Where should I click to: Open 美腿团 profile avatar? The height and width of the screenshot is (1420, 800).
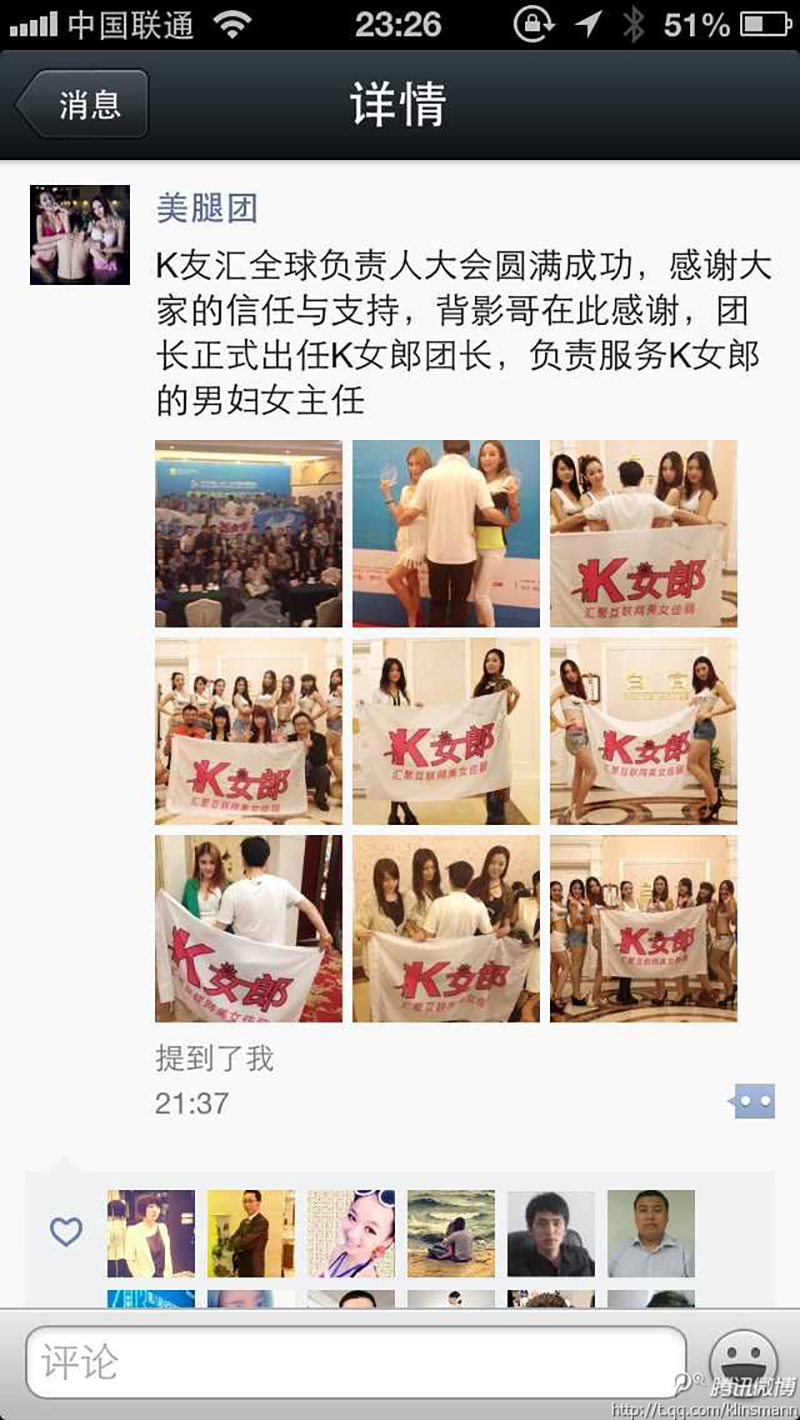point(80,235)
